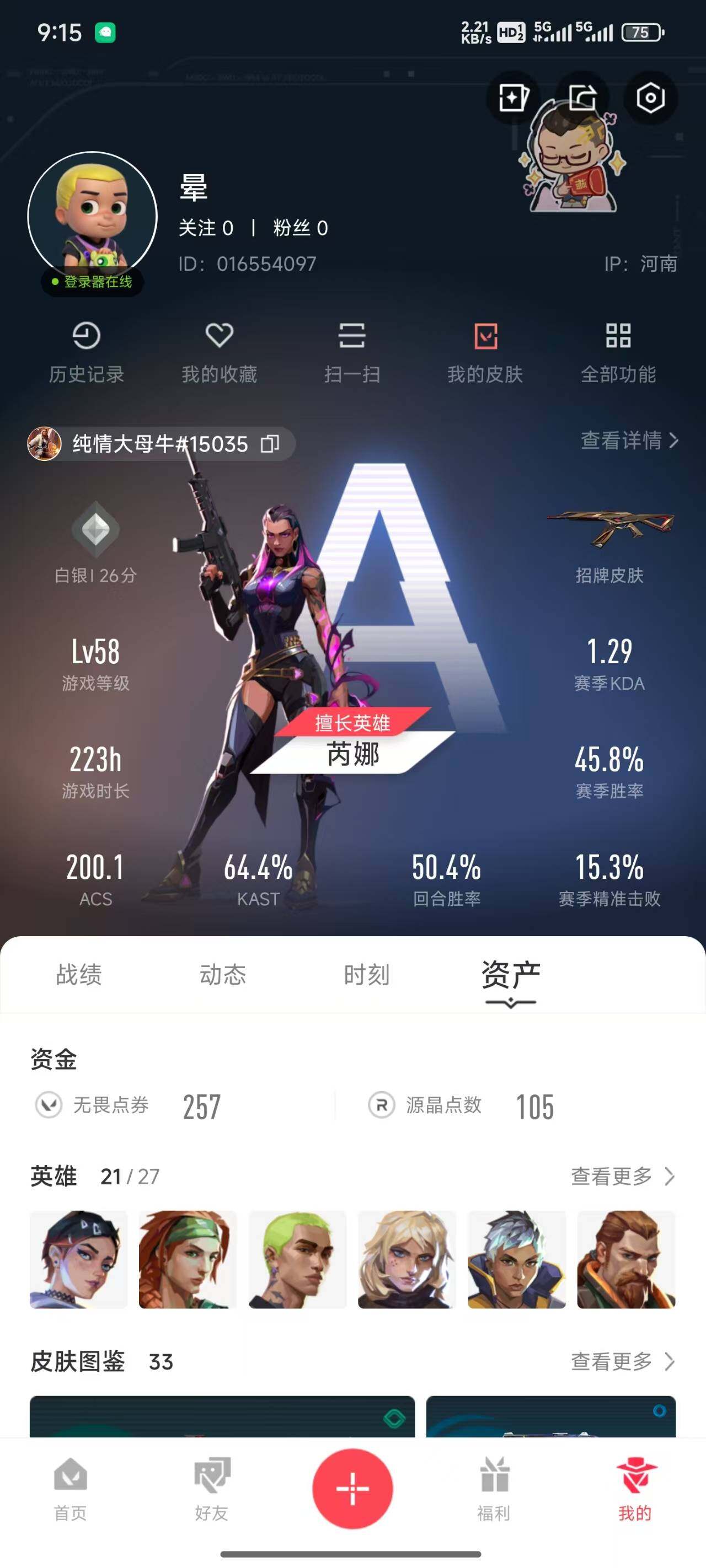The height and width of the screenshot is (1568, 706).
Task: Switch to the 时刻 tab
Action: [366, 975]
